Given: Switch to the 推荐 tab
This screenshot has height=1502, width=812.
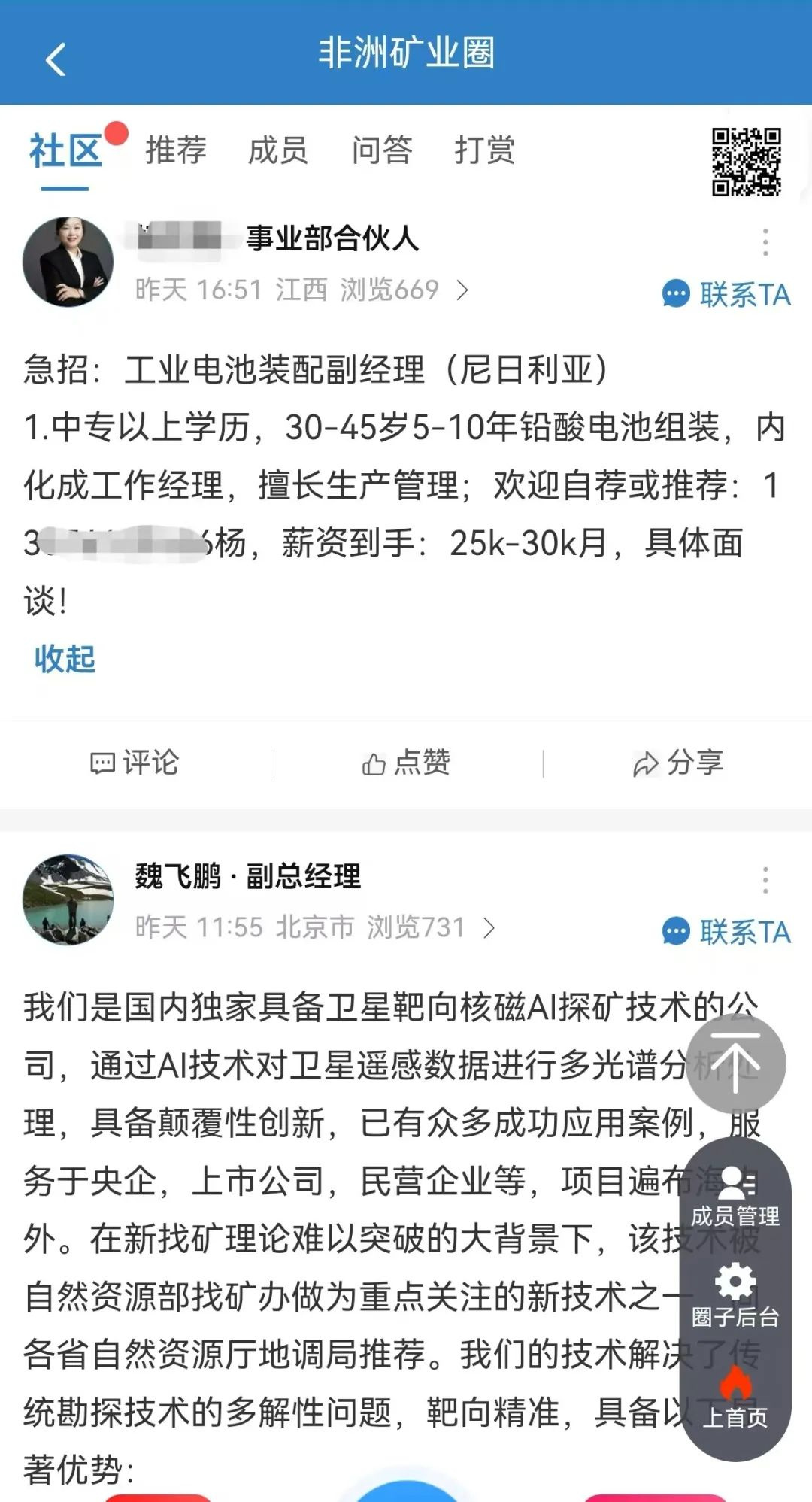Looking at the screenshot, I should tap(175, 150).
